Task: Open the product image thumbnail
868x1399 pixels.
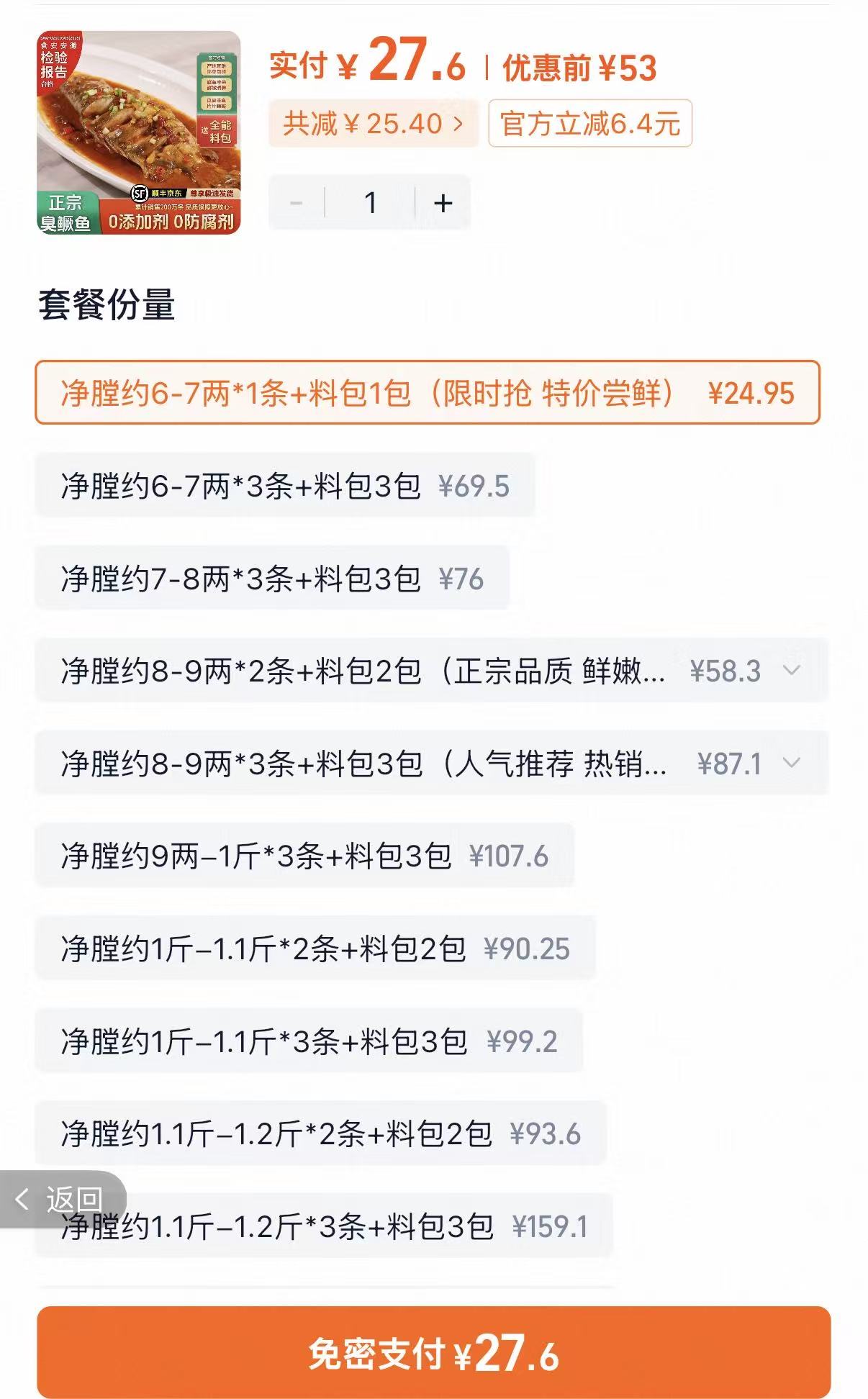Action: 139,132
